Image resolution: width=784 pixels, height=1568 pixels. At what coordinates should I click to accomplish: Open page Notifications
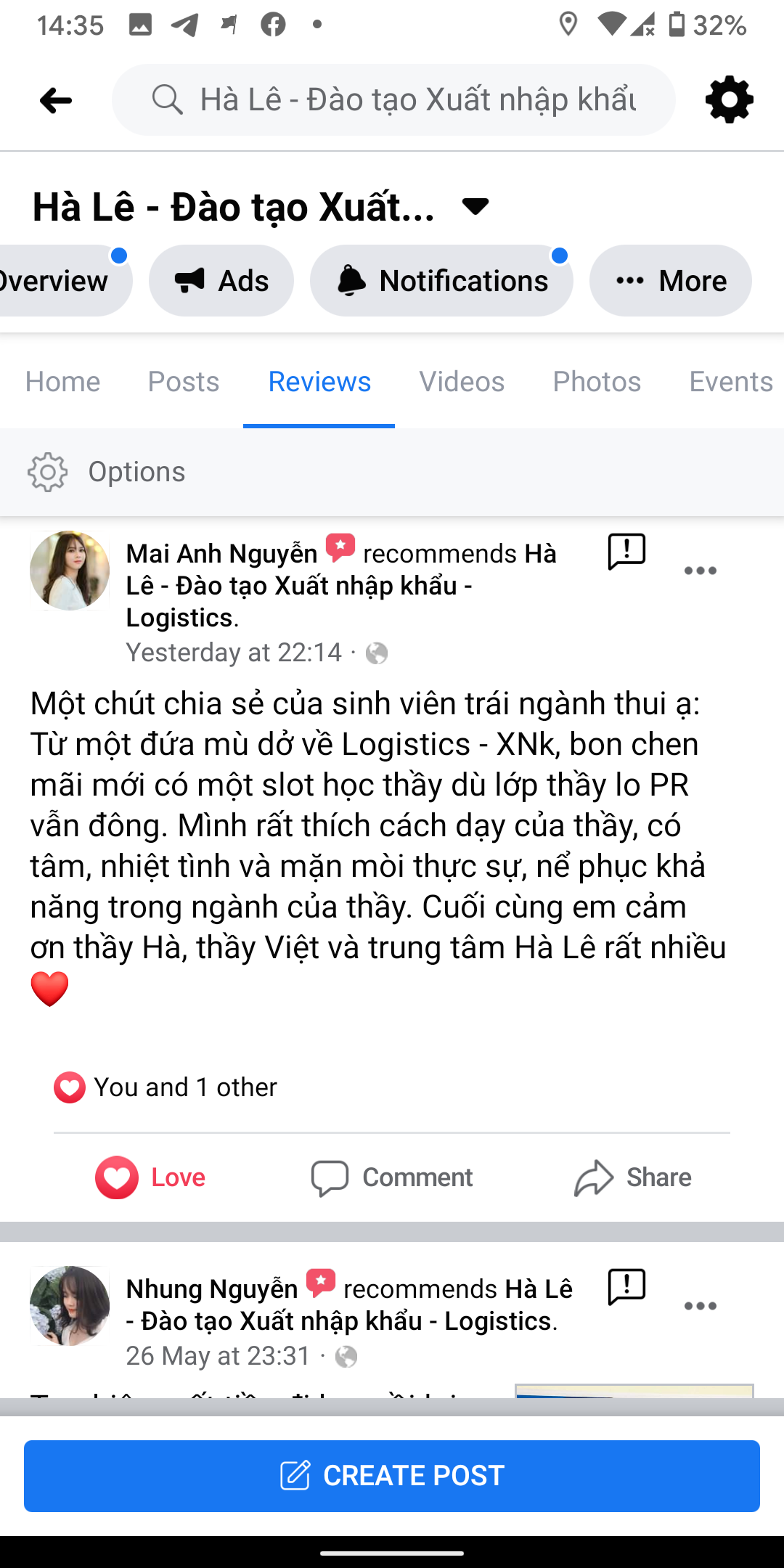[441, 281]
